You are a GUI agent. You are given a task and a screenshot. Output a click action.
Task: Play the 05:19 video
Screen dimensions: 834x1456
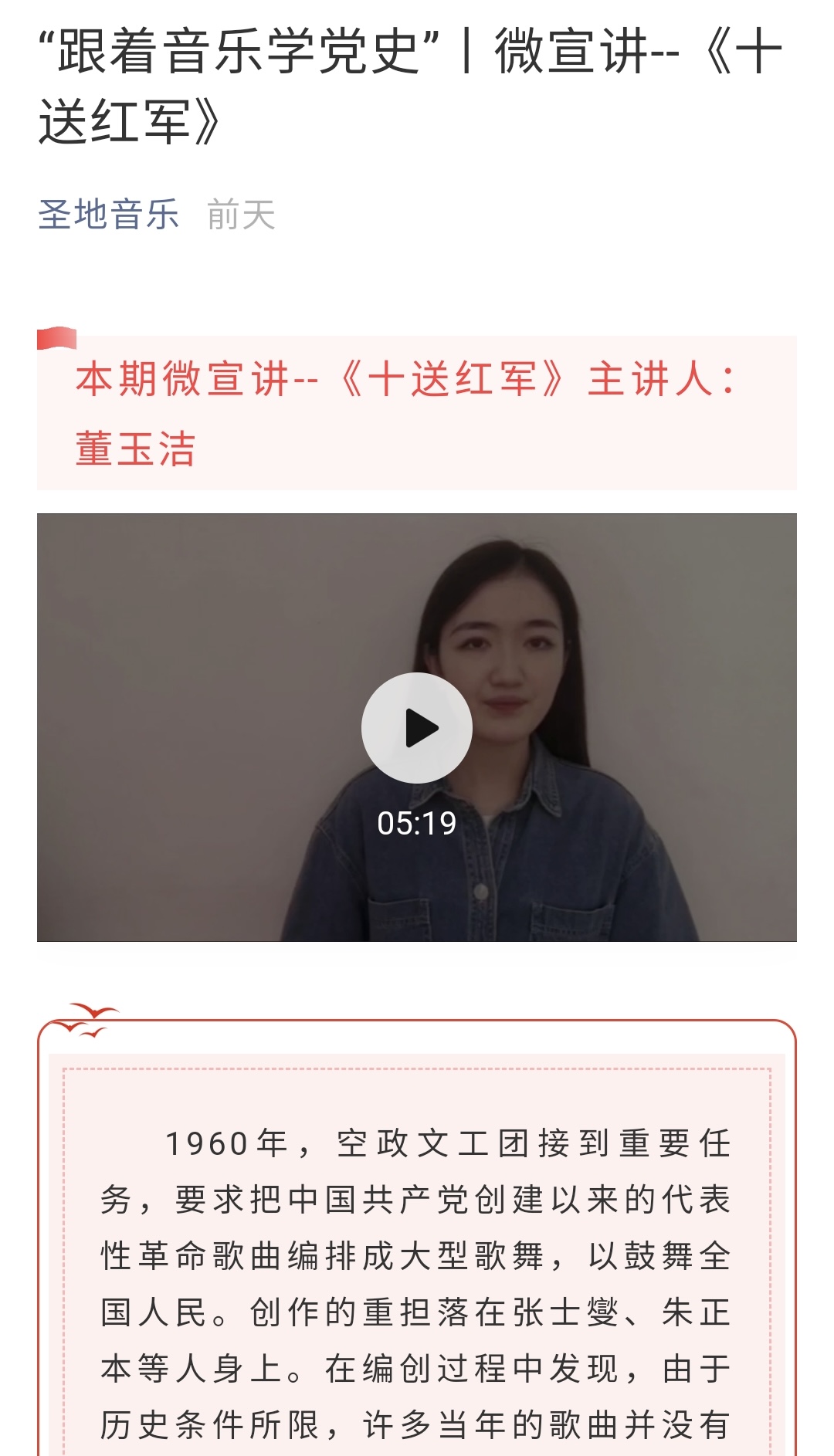417,728
